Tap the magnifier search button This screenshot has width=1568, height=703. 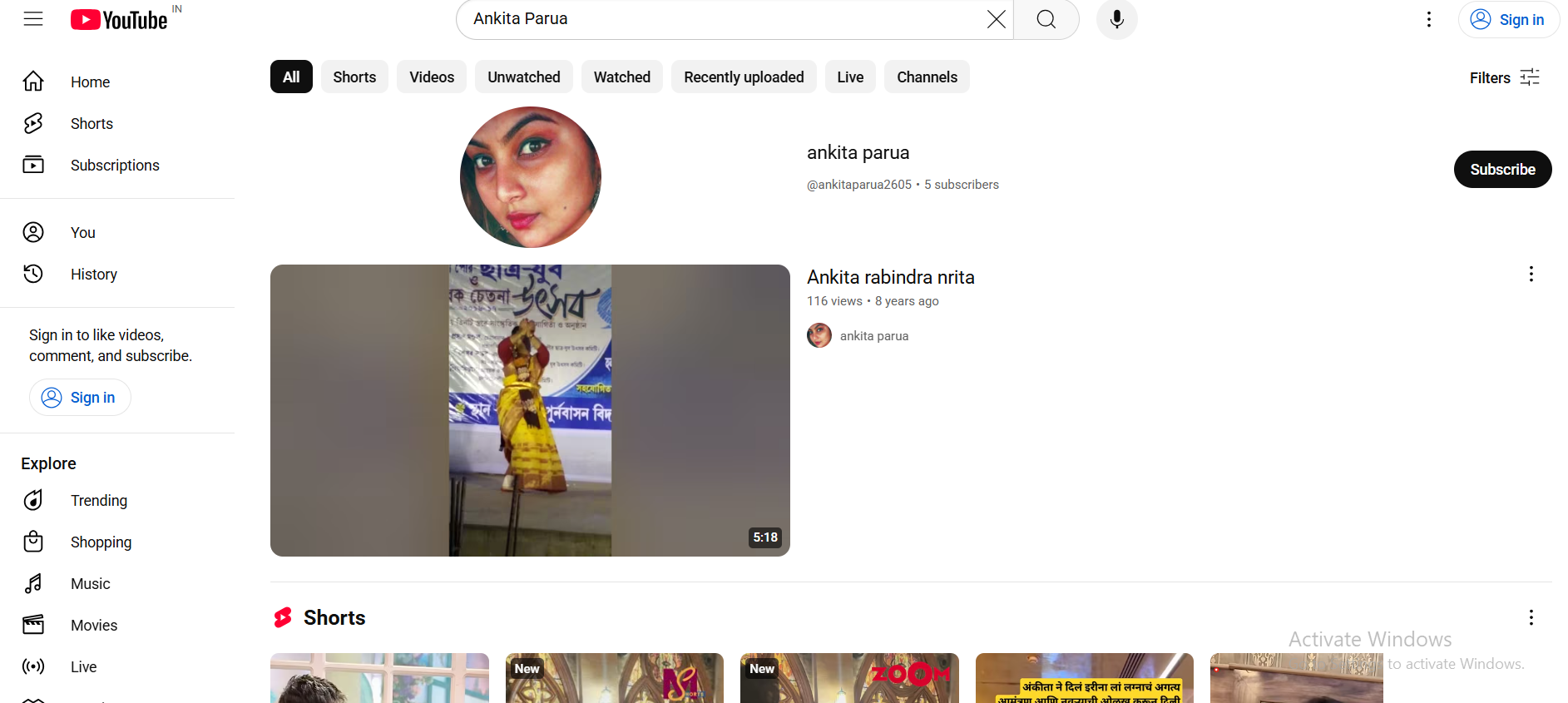coord(1046,19)
